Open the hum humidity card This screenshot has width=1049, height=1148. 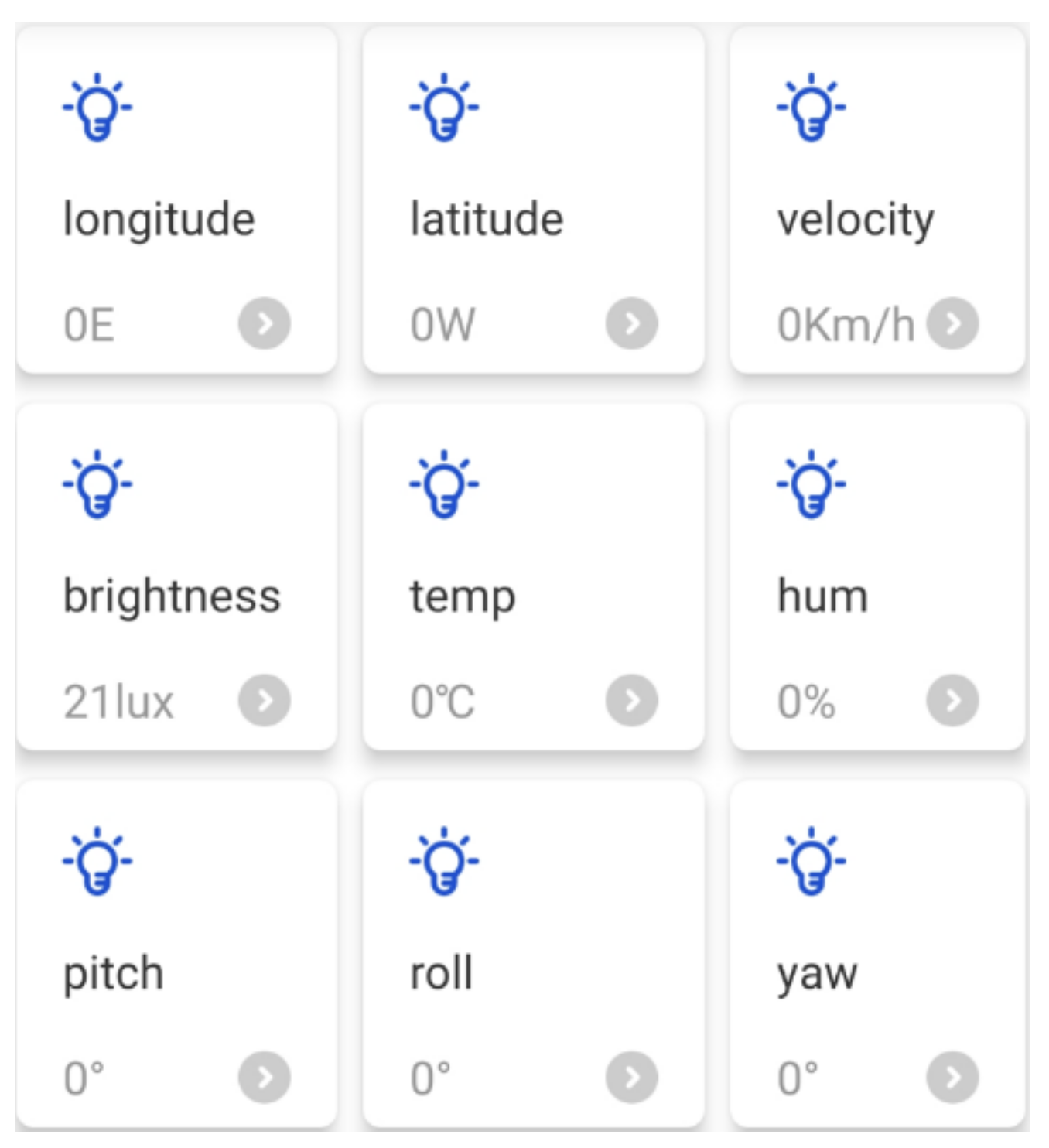coord(877,577)
